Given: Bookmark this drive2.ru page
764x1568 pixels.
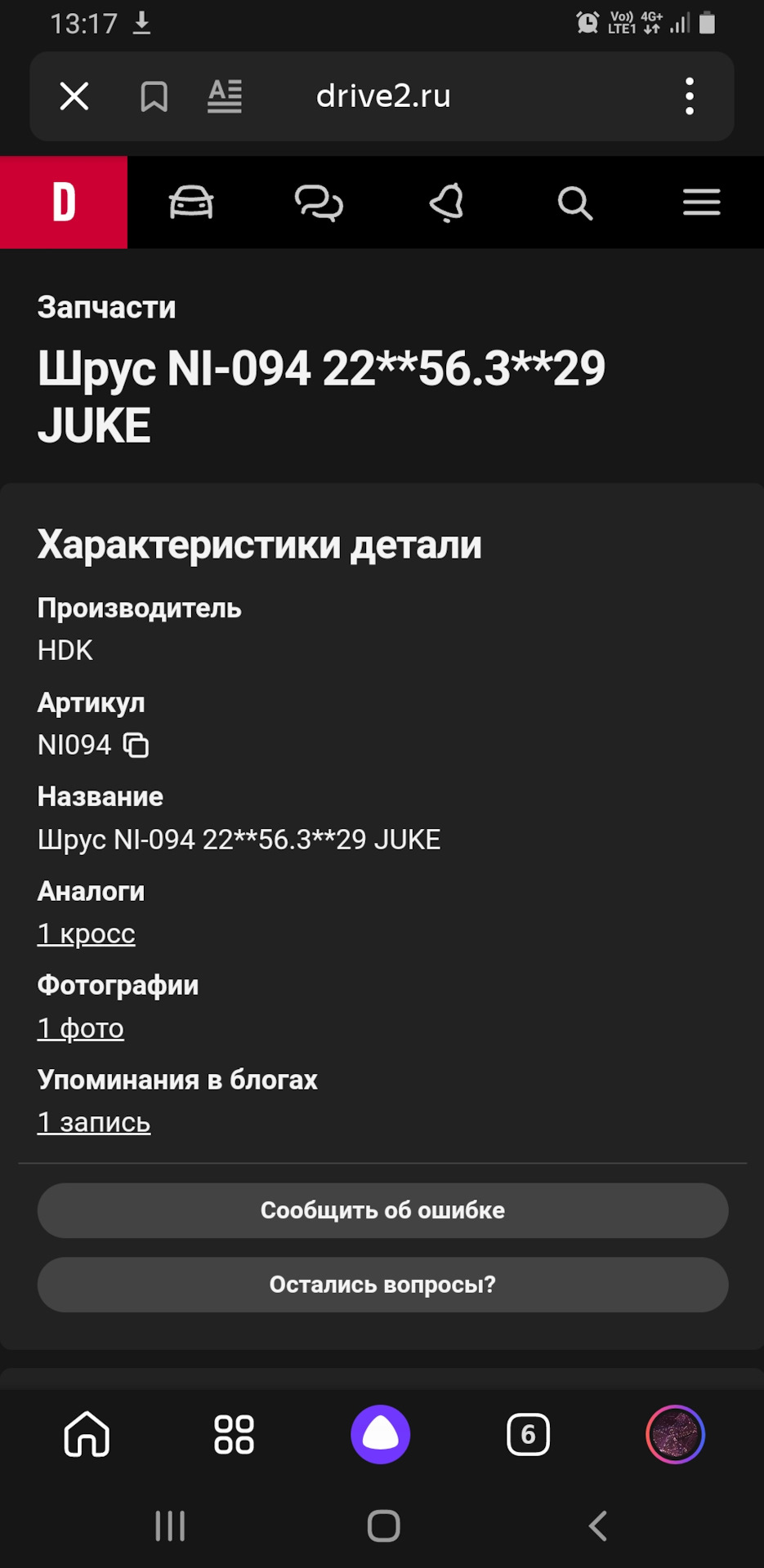Looking at the screenshot, I should point(154,96).
